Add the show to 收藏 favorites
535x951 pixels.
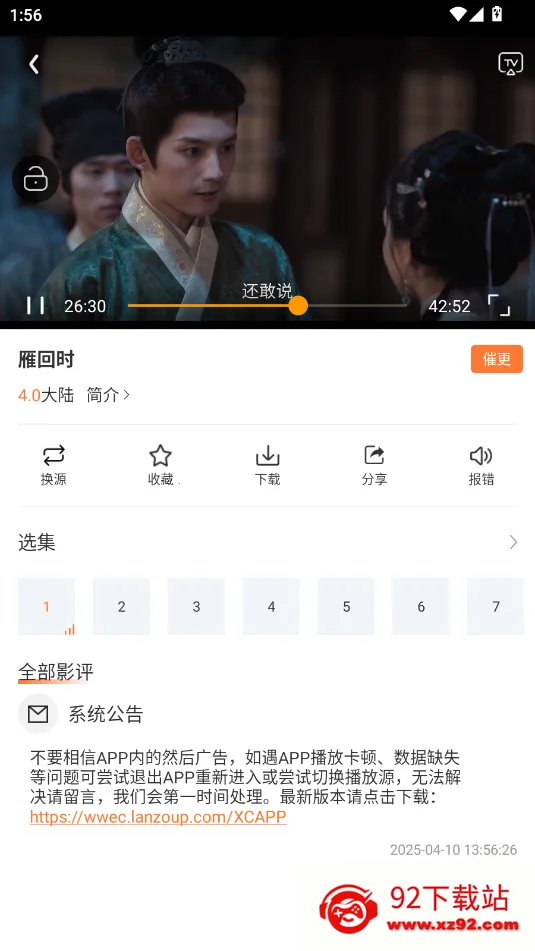[160, 465]
